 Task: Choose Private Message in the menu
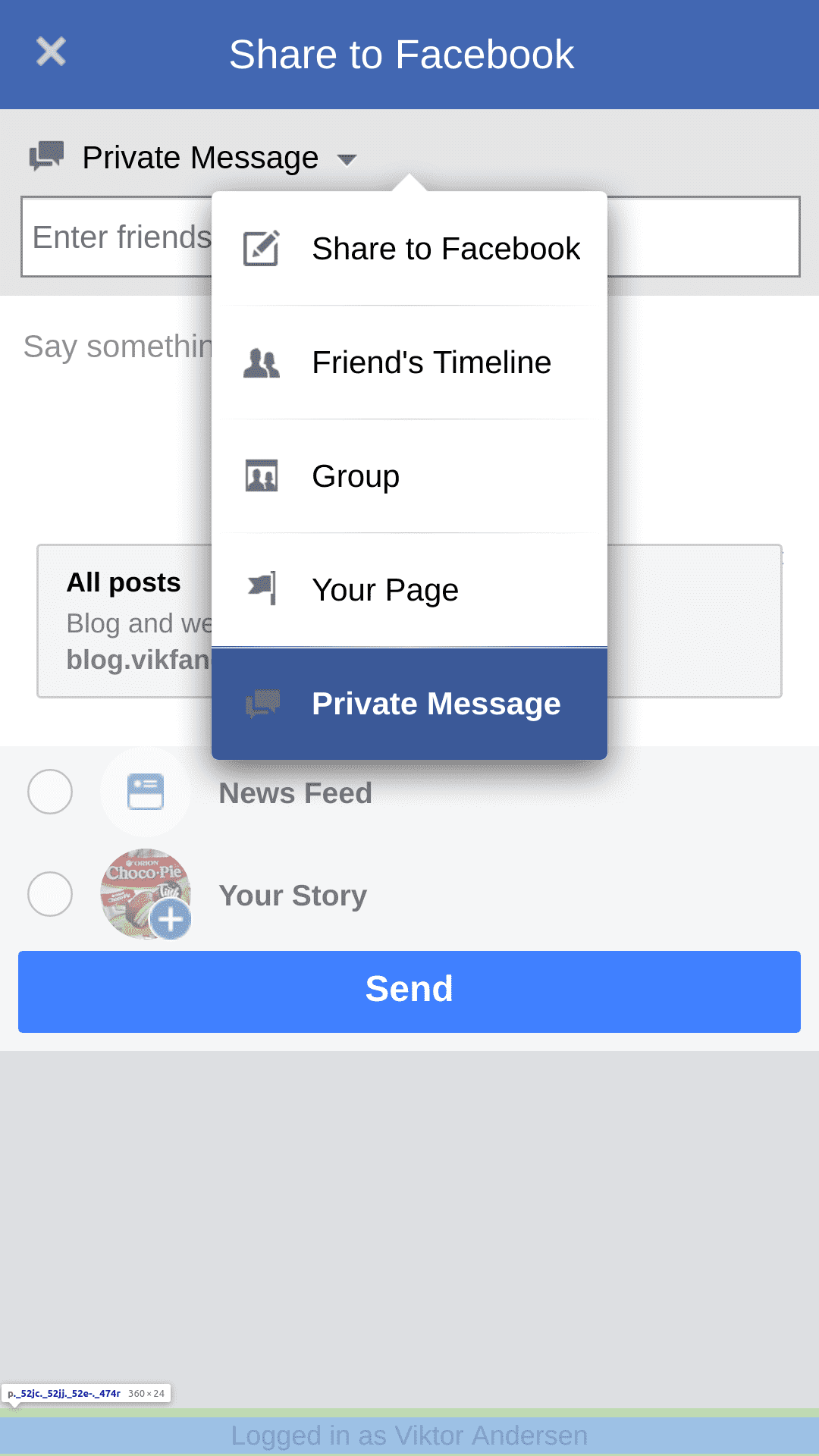click(409, 704)
